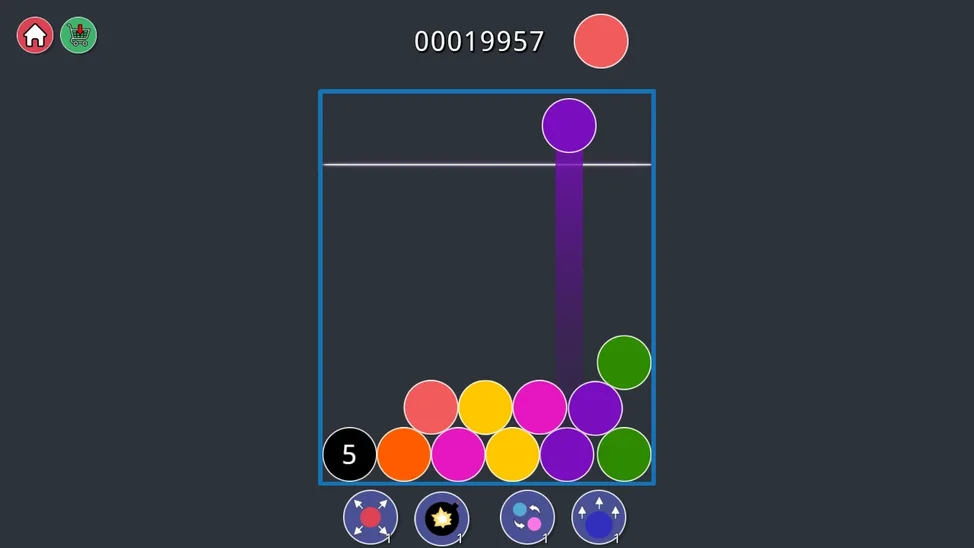Activate the push-up arrows power-up
Viewport: 974px width, 548px height.
pyautogui.click(x=598, y=517)
